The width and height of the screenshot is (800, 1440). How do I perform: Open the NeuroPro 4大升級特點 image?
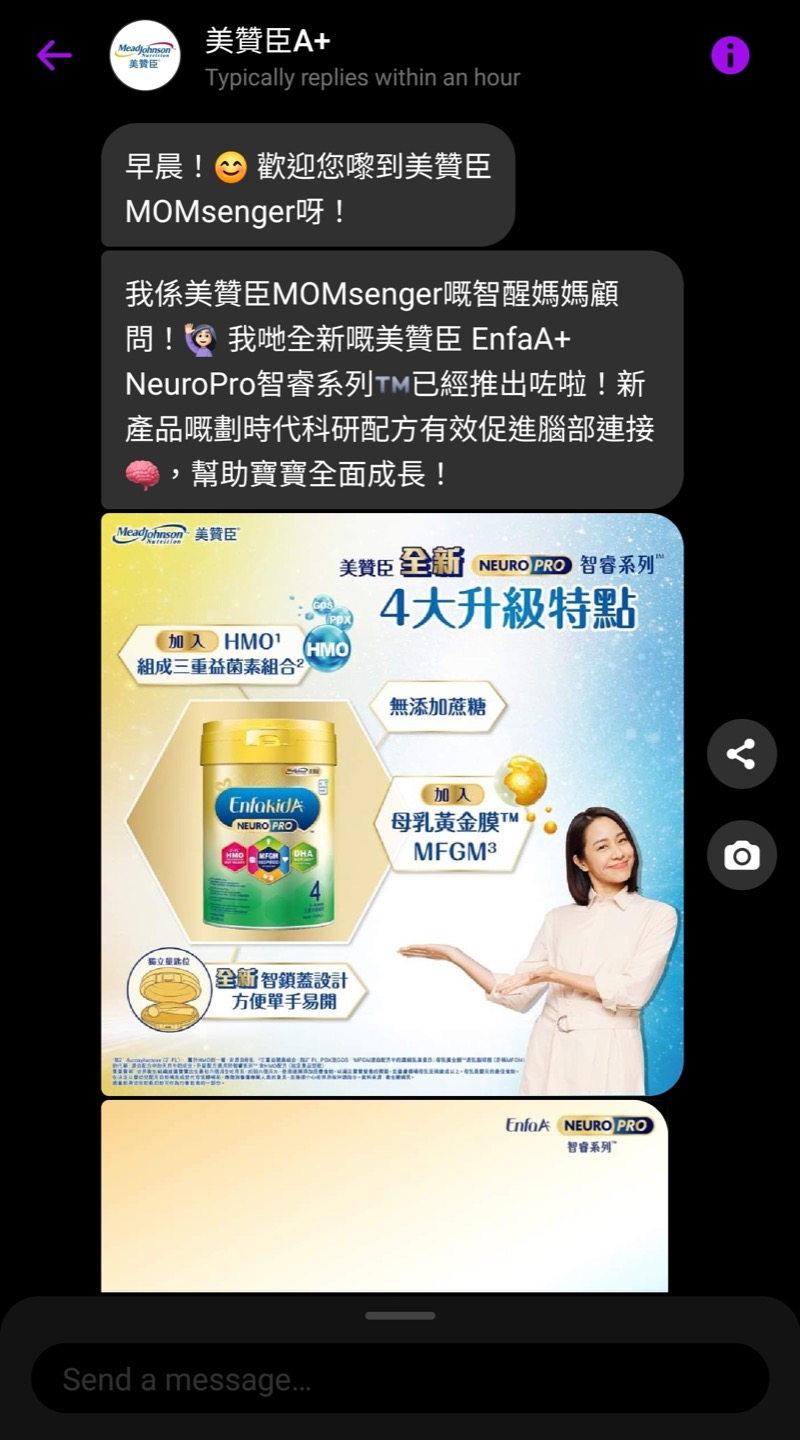tap(392, 804)
